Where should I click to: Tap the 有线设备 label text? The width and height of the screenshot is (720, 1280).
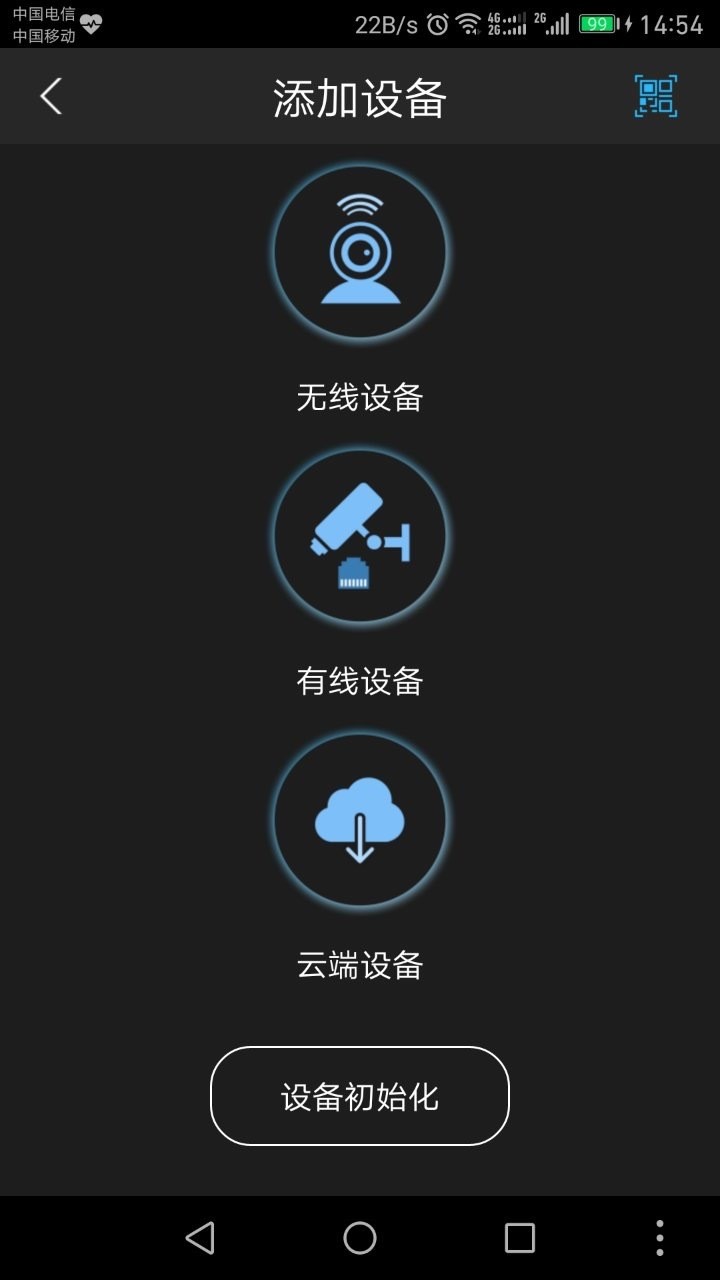point(360,680)
